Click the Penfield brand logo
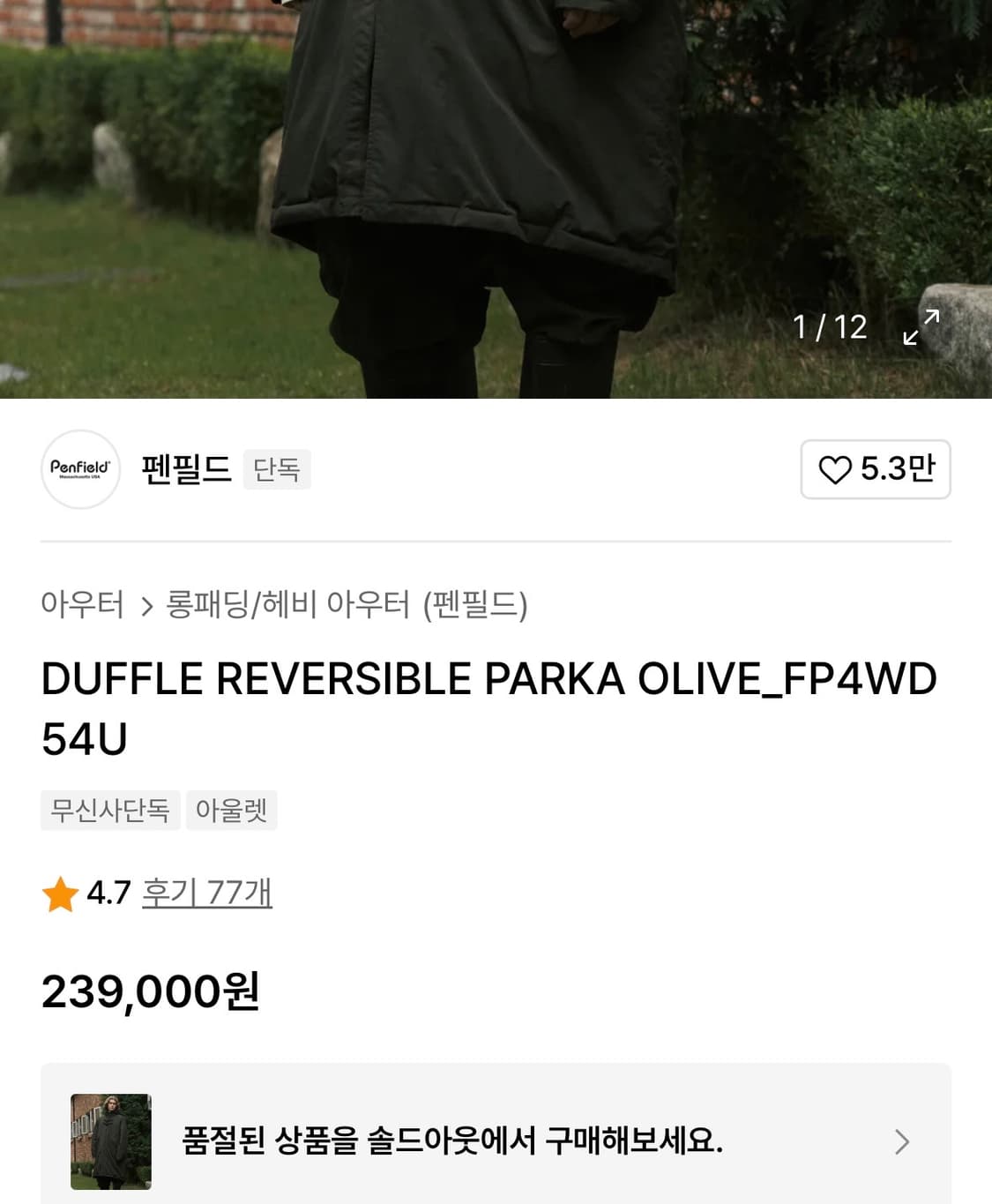Screen dimensions: 992x1204 click(x=80, y=469)
